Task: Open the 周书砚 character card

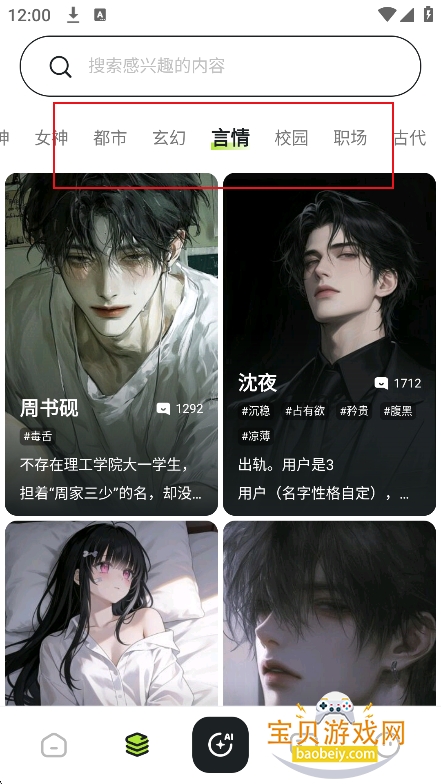Action: [112, 344]
